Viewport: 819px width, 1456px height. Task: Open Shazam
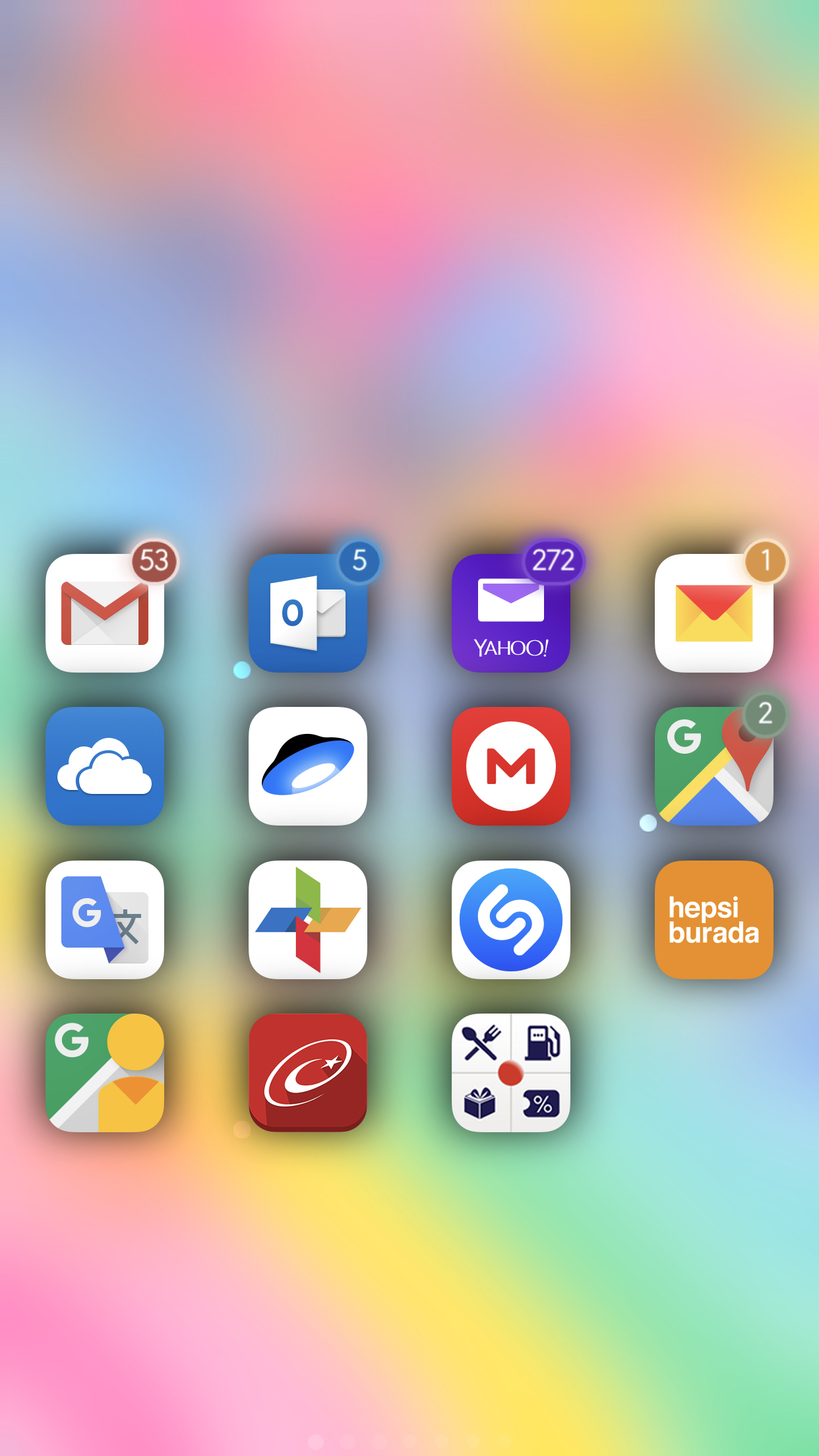[x=511, y=920]
